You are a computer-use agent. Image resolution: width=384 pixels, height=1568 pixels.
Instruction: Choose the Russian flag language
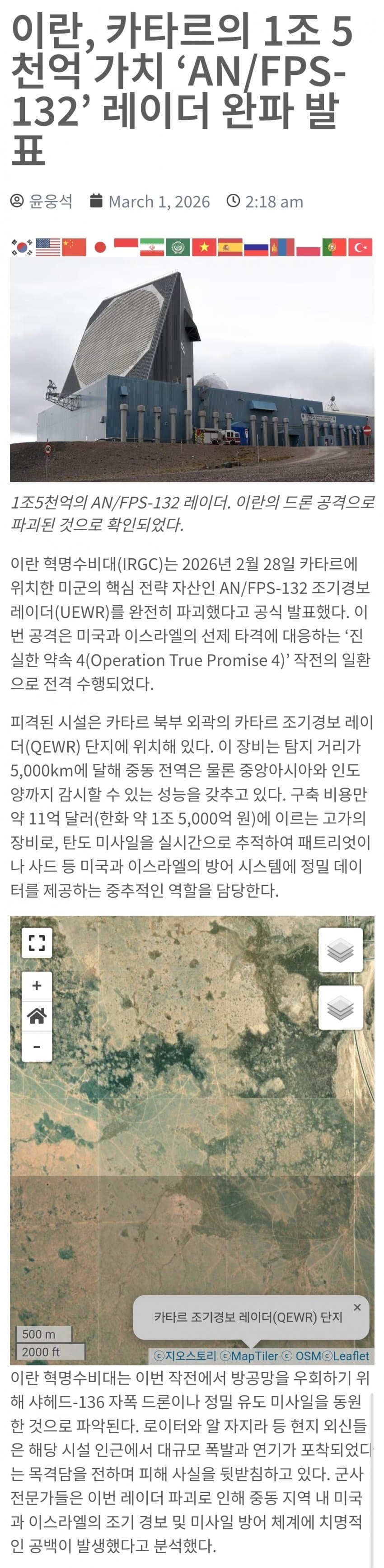click(256, 247)
